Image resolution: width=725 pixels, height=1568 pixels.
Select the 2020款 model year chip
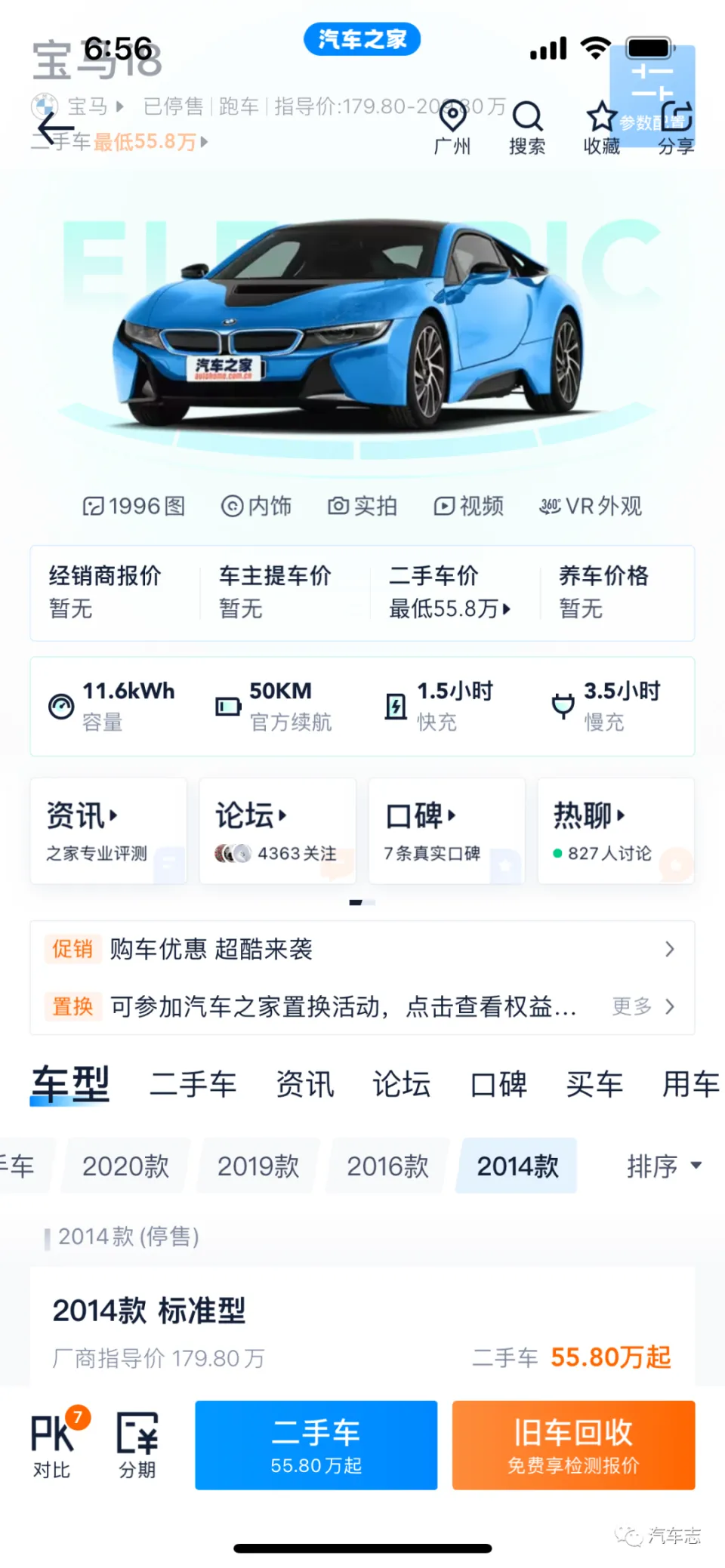(x=125, y=1166)
